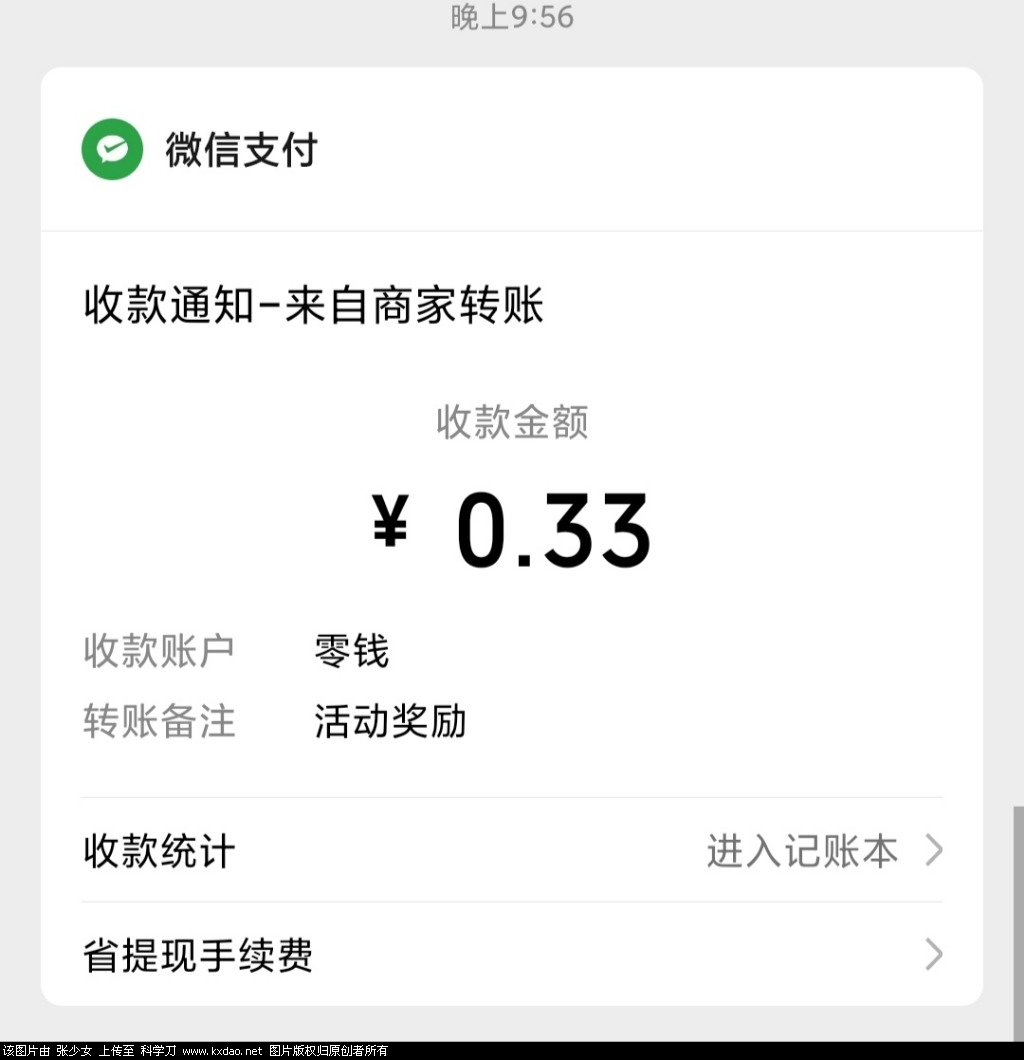
Task: Open the 省提现手续费 row
Action: (512, 955)
